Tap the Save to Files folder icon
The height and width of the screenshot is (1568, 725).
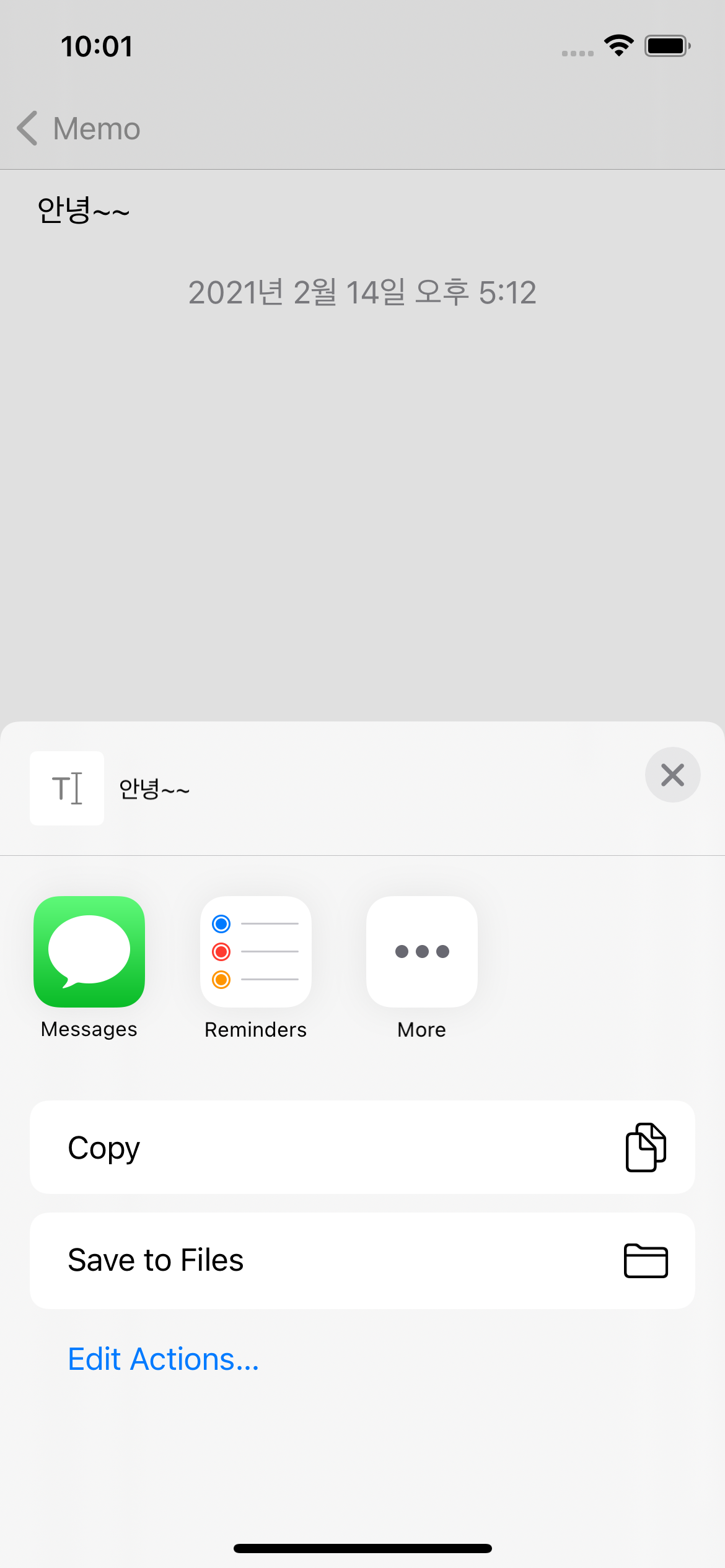644,1260
